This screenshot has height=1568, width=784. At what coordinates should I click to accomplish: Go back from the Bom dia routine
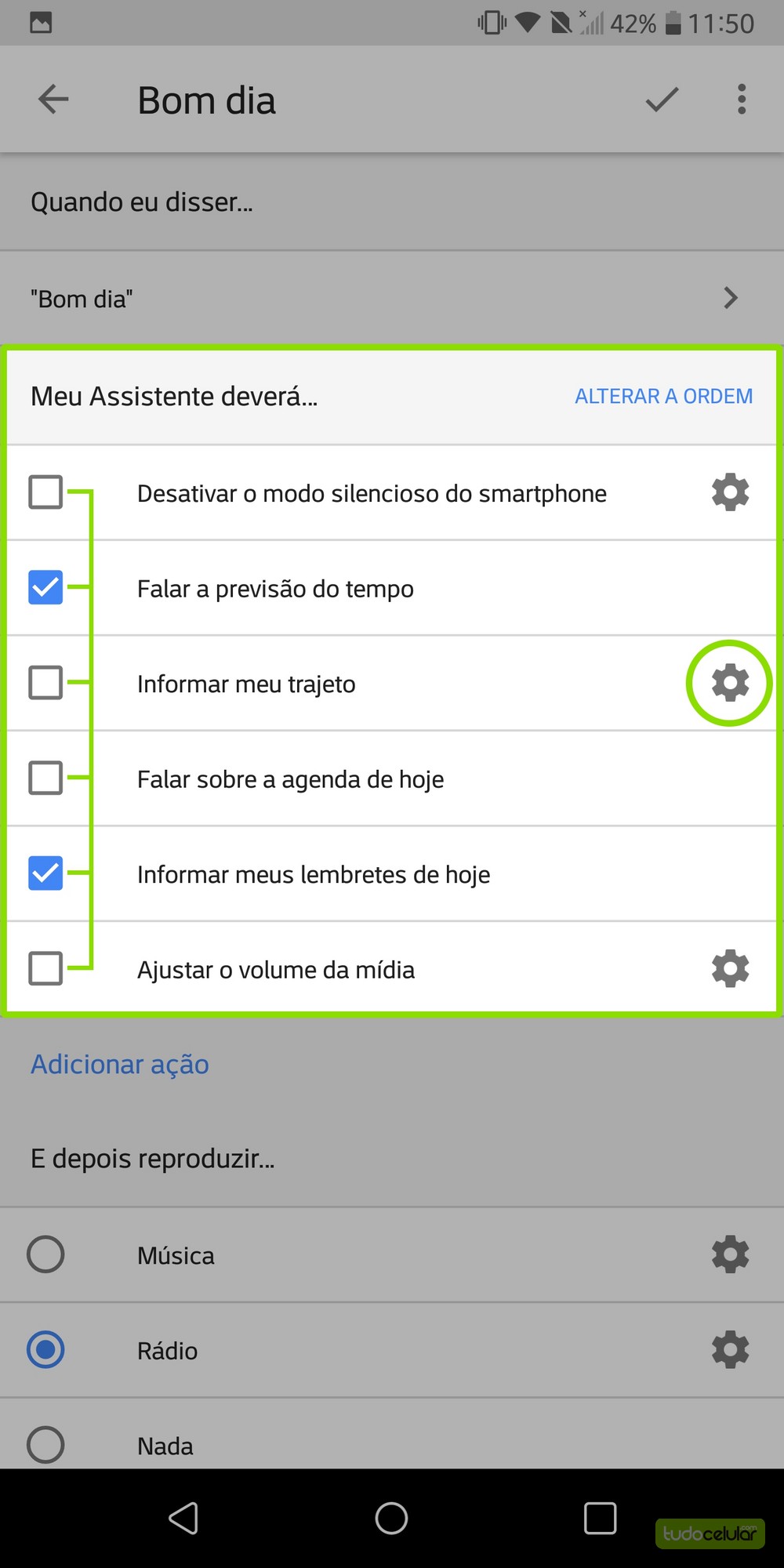coord(53,100)
